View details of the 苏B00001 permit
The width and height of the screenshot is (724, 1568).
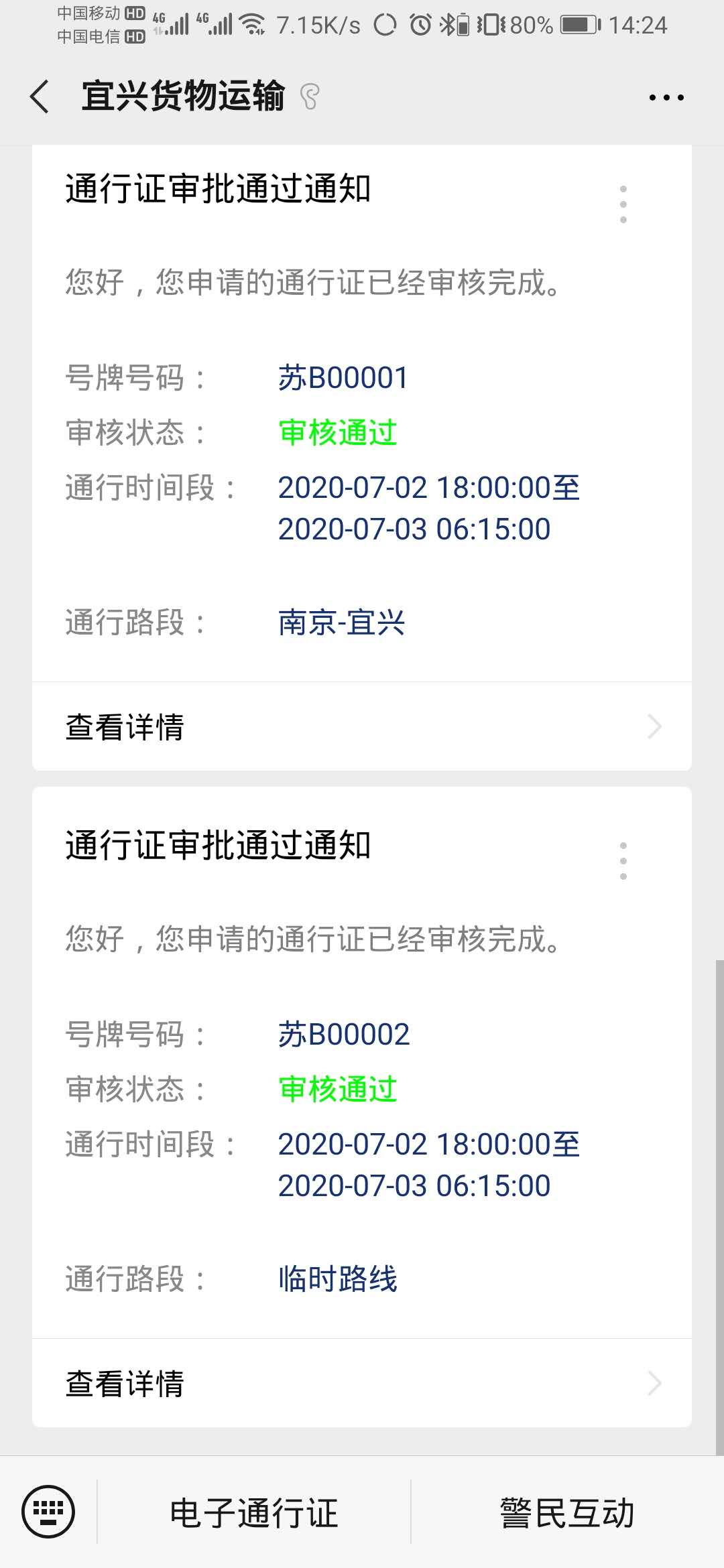(x=362, y=727)
